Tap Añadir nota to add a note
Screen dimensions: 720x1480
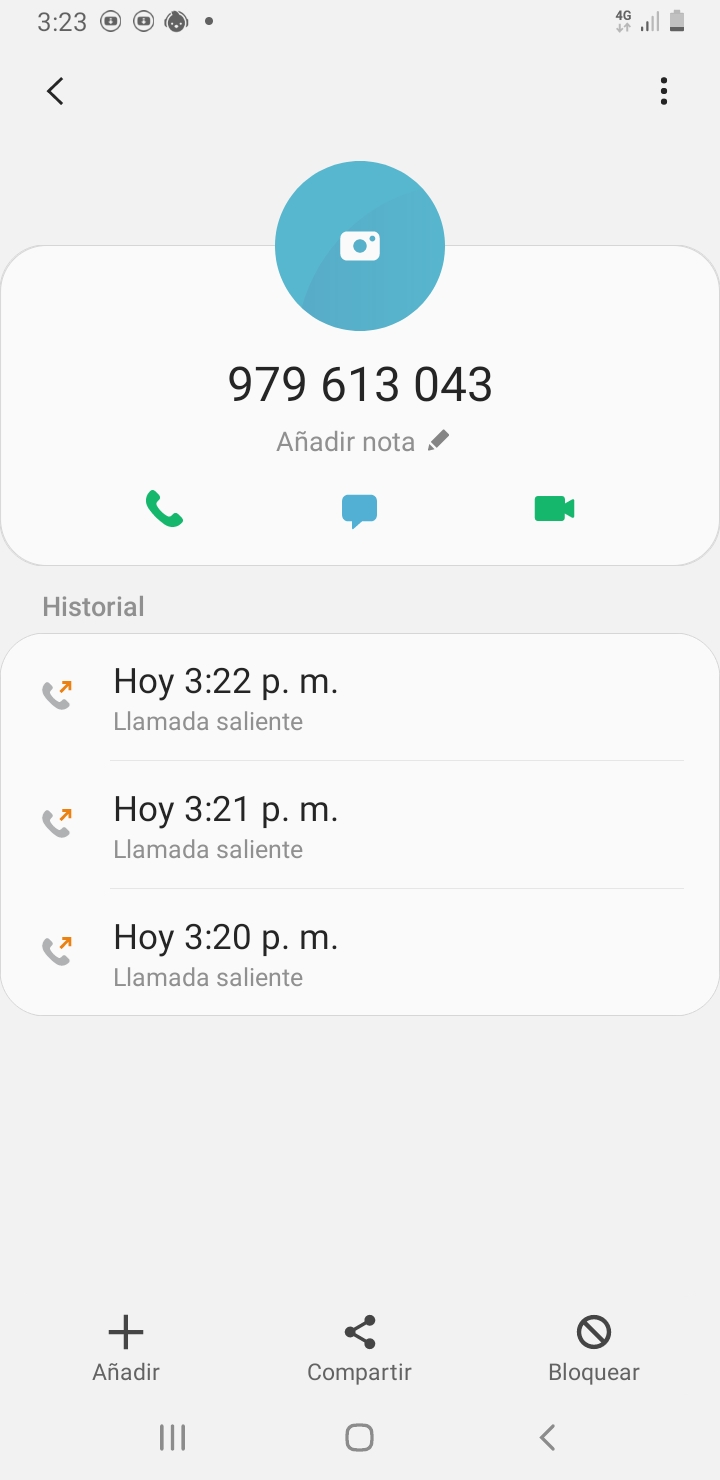[x=362, y=441]
